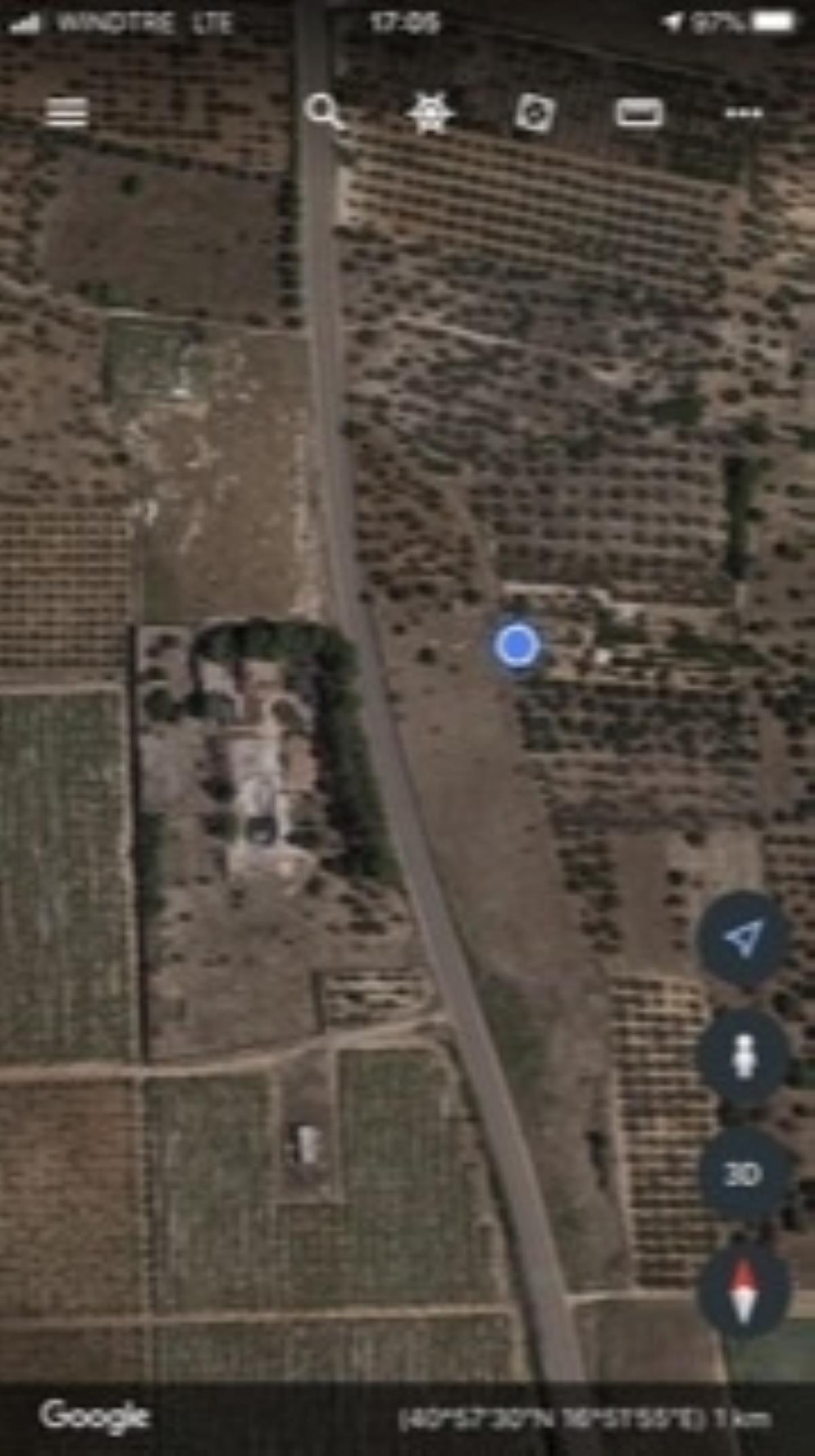Open the three-dot overflow menu
The width and height of the screenshot is (815, 1456).
(x=744, y=113)
